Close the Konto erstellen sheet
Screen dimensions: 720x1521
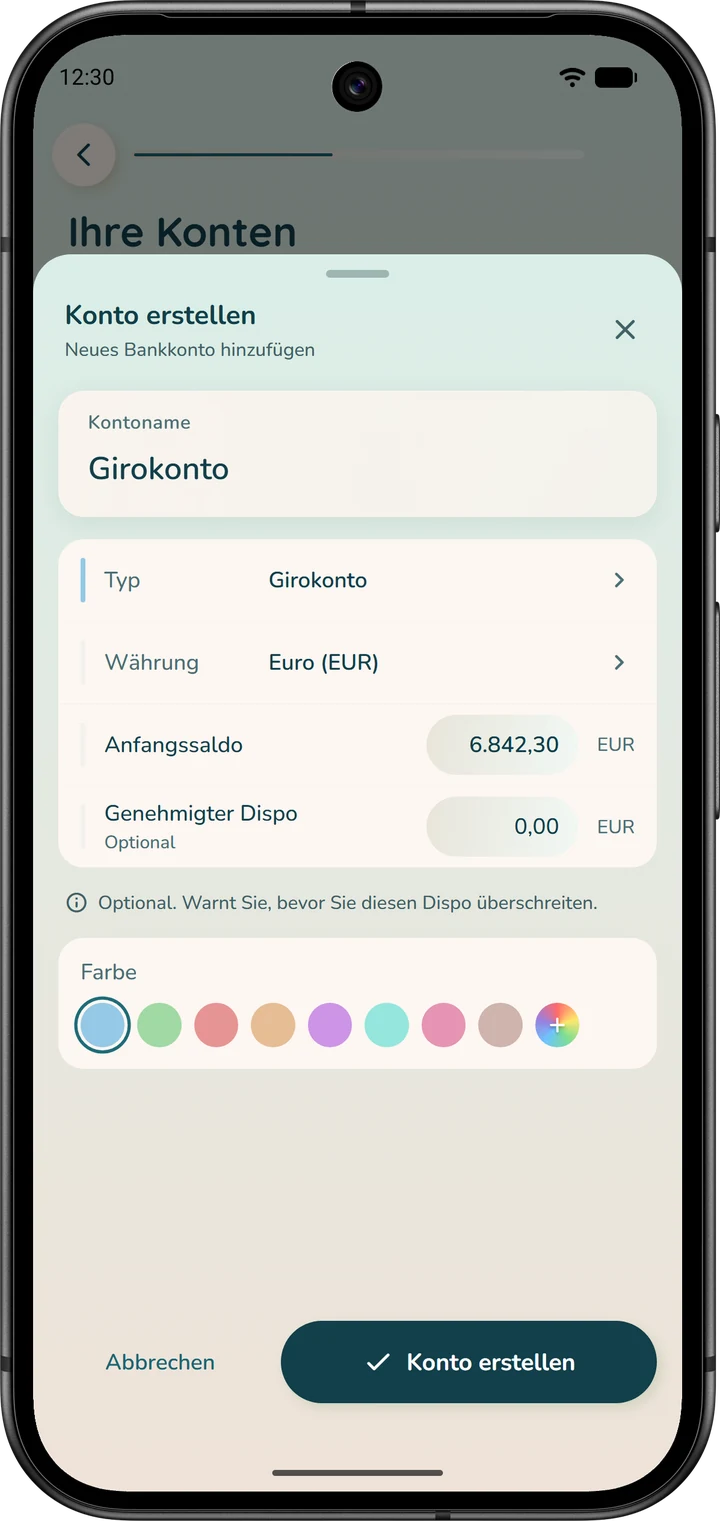(625, 330)
